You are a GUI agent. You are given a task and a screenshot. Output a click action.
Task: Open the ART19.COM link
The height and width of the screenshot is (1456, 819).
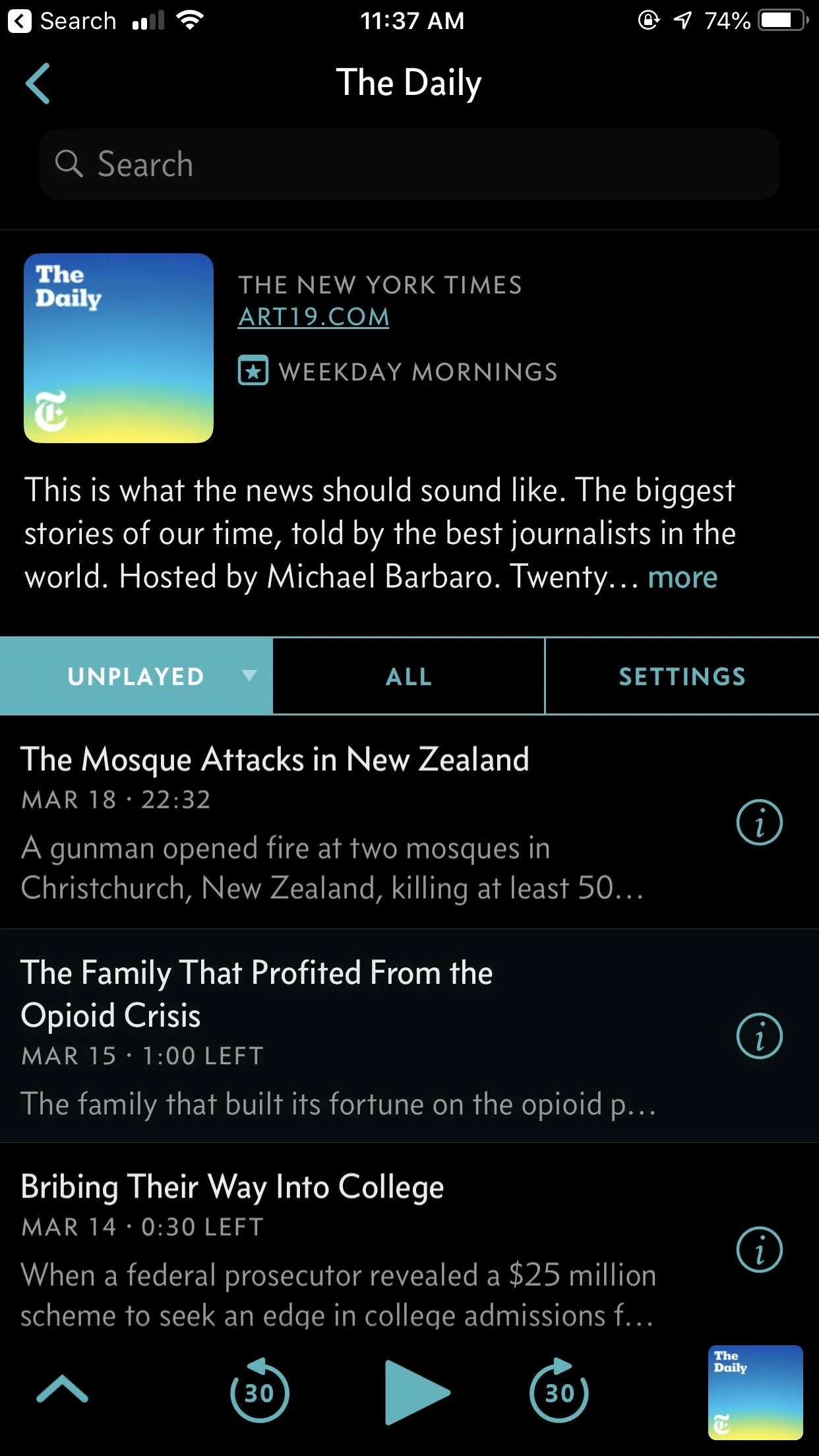313,317
